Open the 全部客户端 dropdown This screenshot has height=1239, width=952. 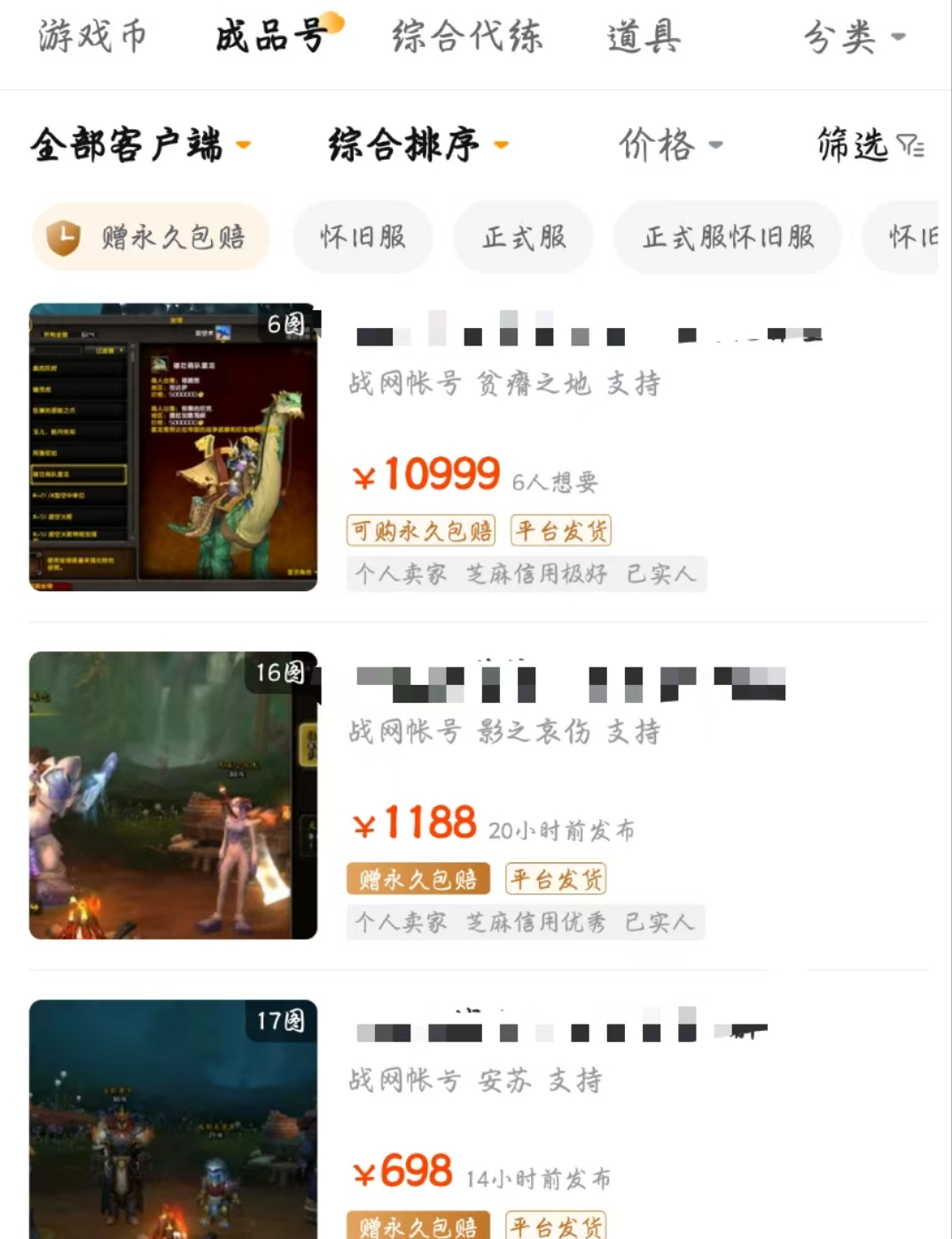tap(140, 144)
